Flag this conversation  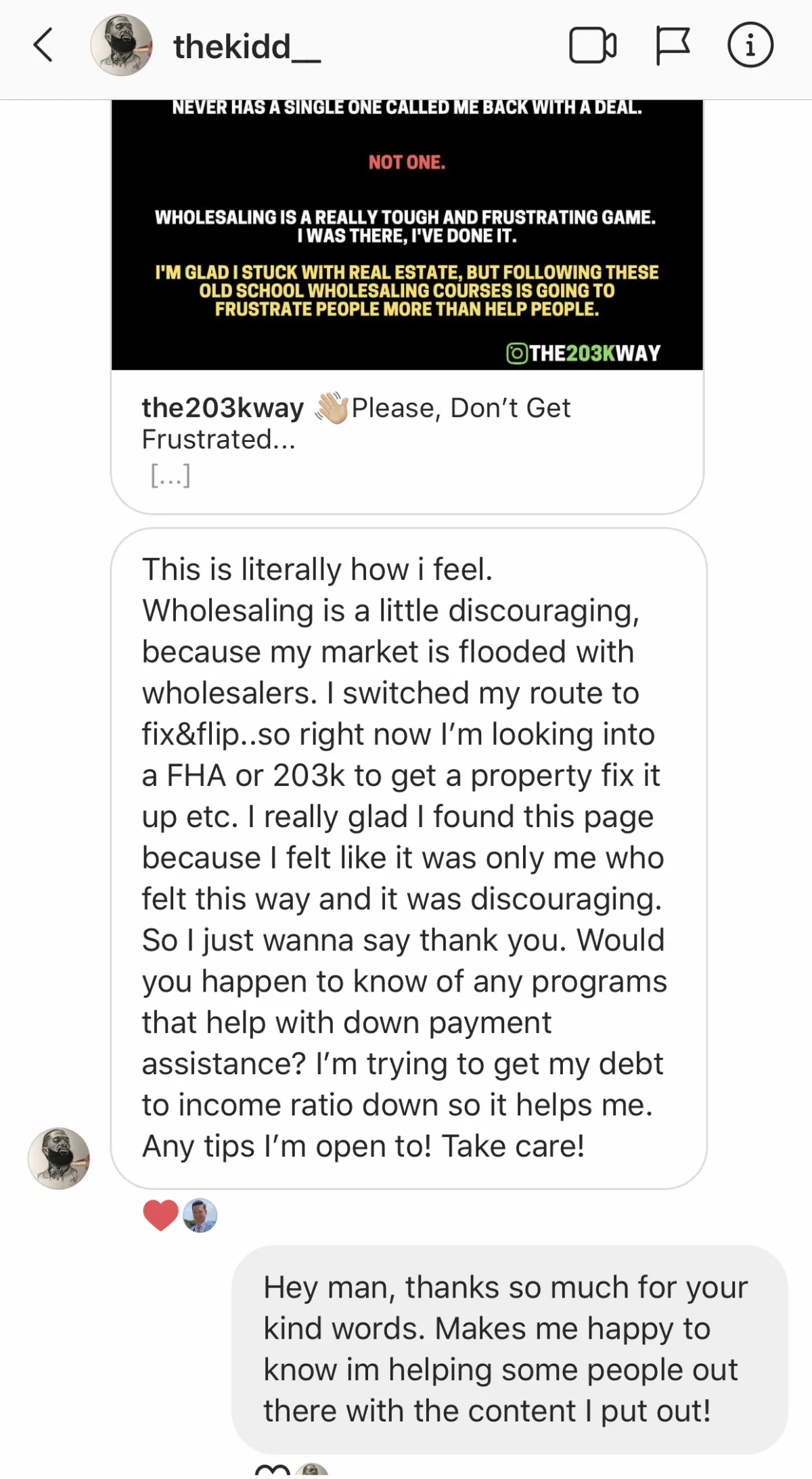point(673,46)
